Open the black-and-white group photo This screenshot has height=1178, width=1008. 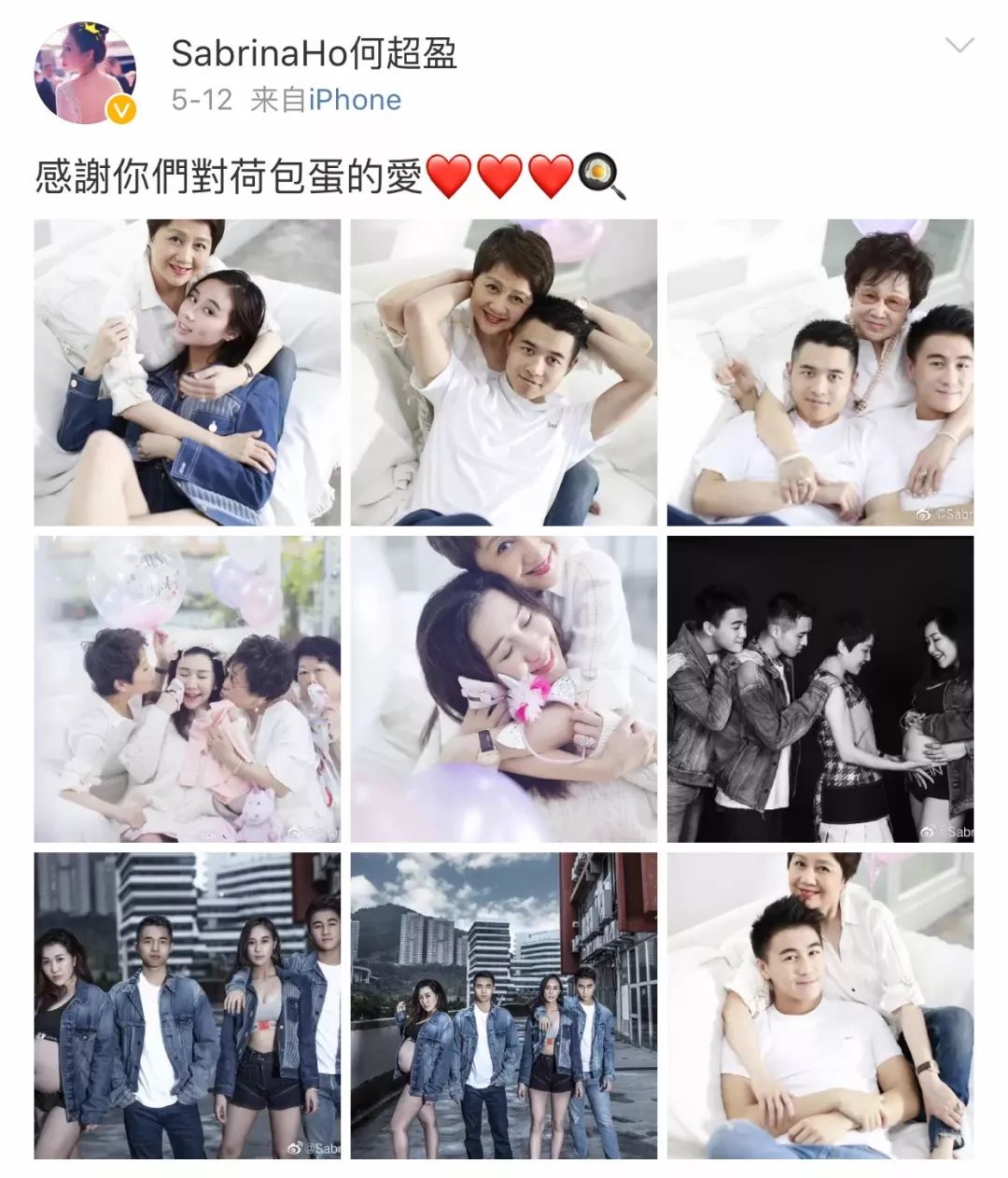pyautogui.click(x=819, y=689)
